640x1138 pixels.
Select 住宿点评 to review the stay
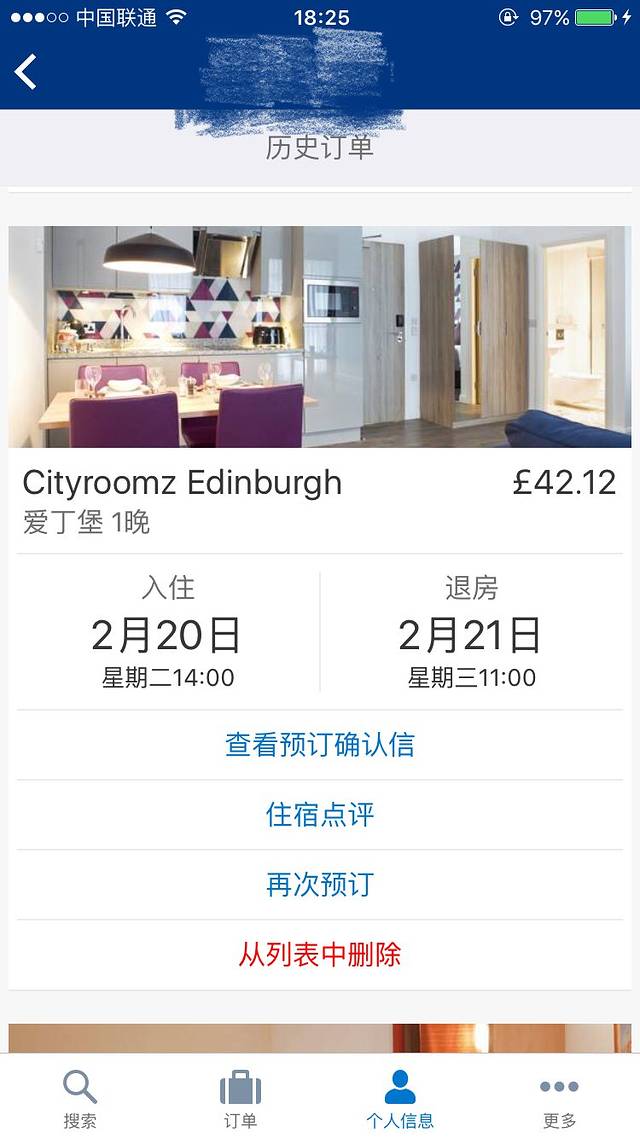coord(320,815)
